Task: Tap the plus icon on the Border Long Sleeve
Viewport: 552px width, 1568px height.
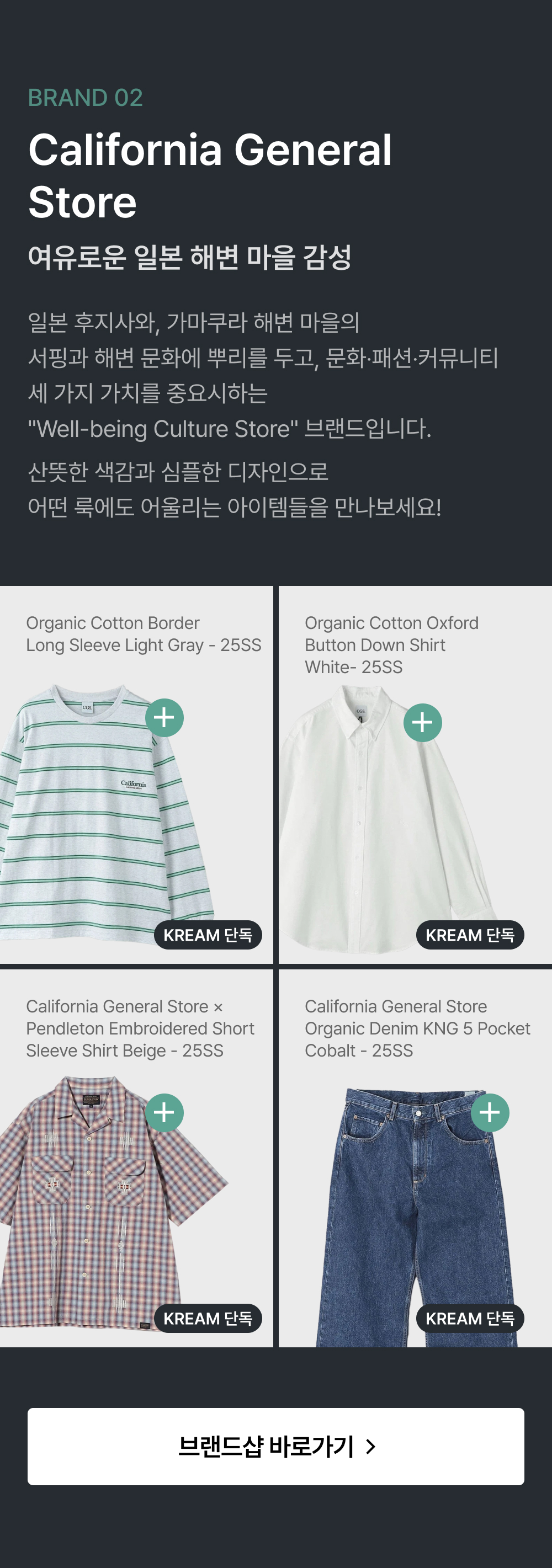Action: [x=164, y=718]
